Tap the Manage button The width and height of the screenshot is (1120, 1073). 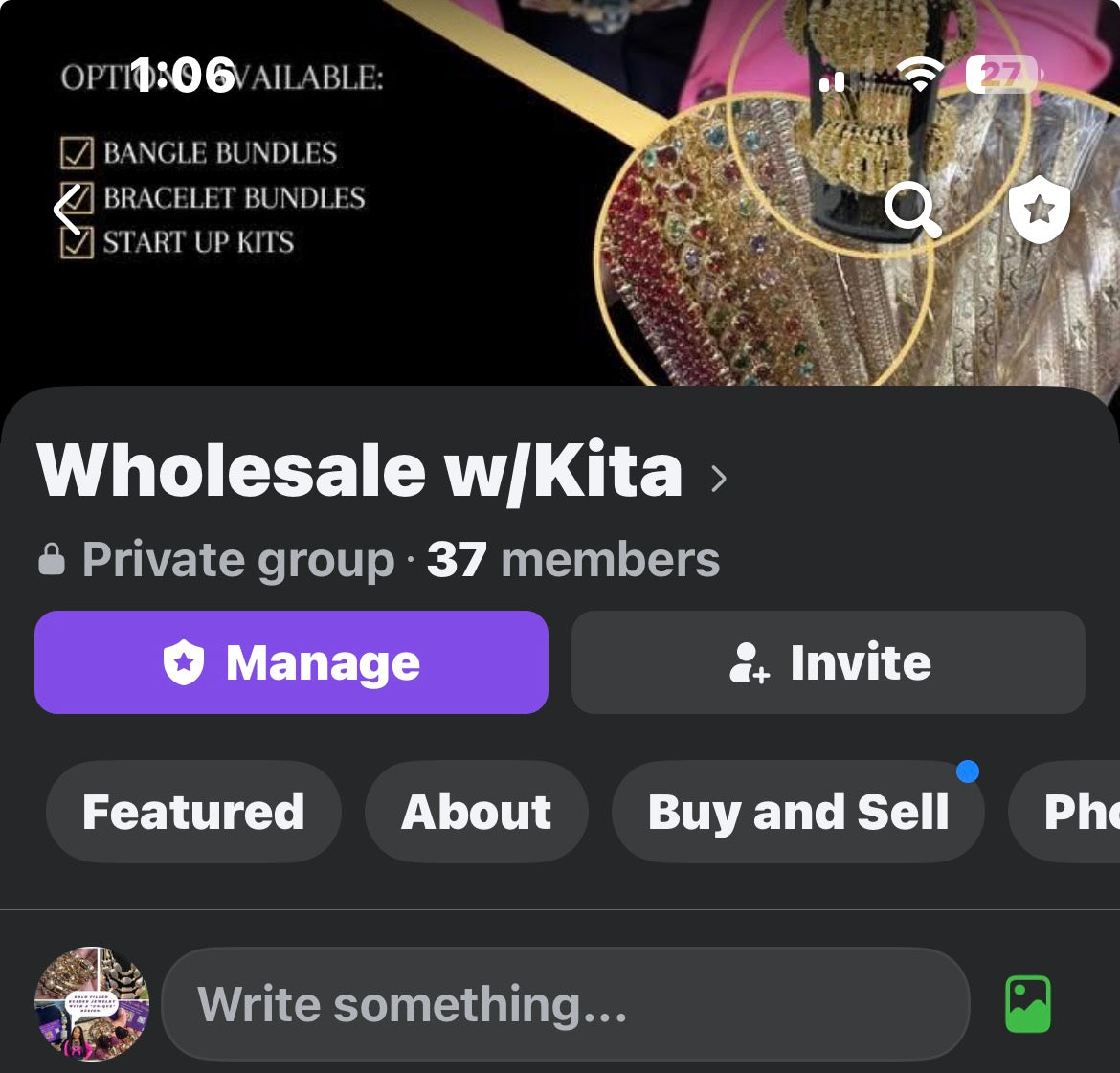tap(291, 662)
